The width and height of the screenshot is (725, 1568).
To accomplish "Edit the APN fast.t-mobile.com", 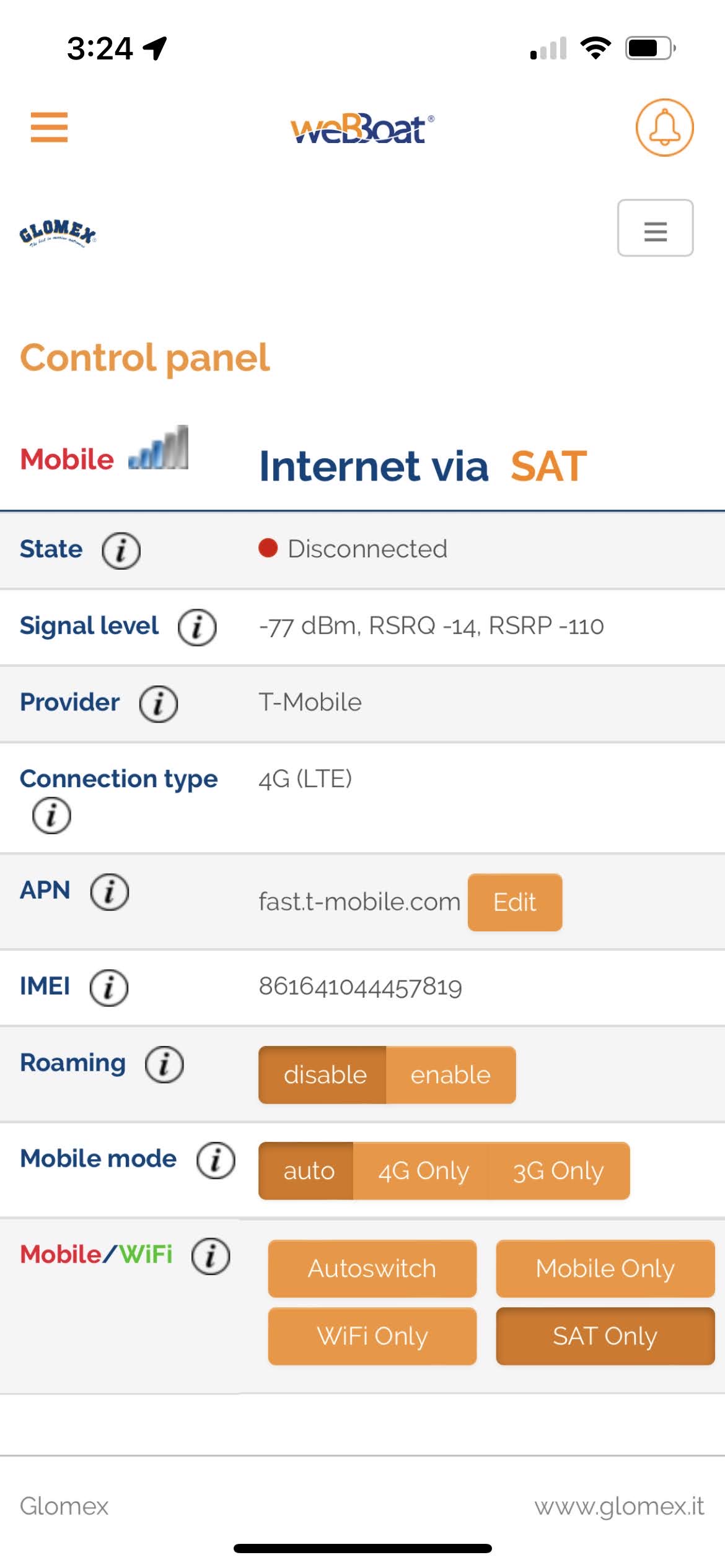I will pos(515,902).
